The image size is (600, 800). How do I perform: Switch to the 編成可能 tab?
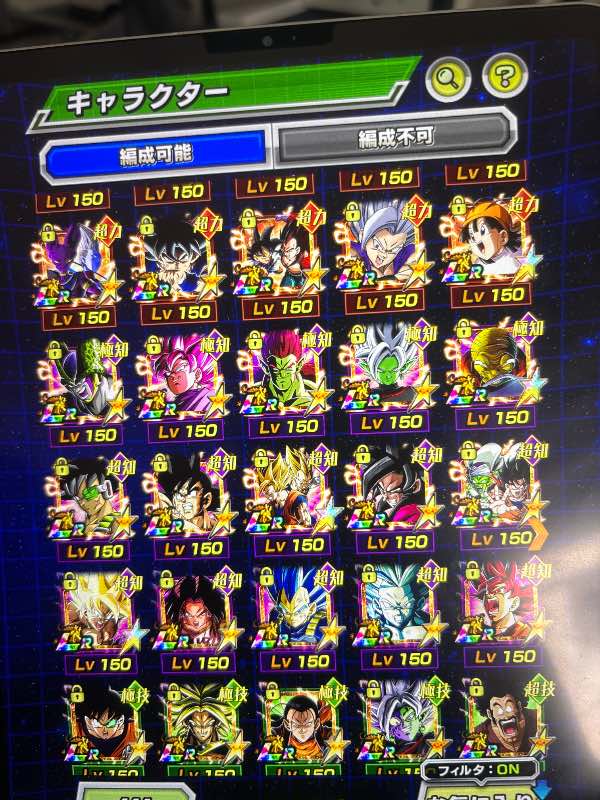click(154, 154)
